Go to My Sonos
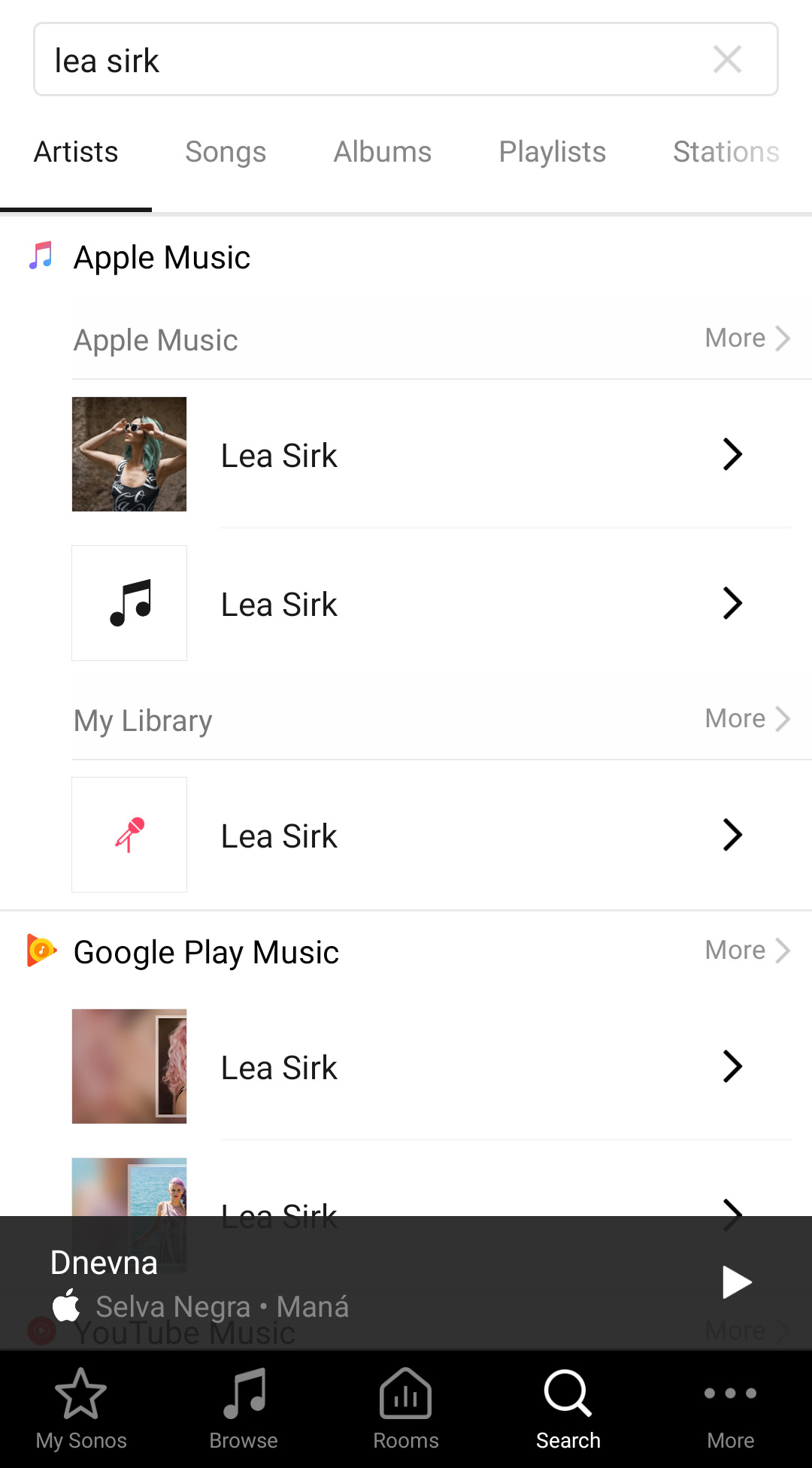 [81, 1408]
